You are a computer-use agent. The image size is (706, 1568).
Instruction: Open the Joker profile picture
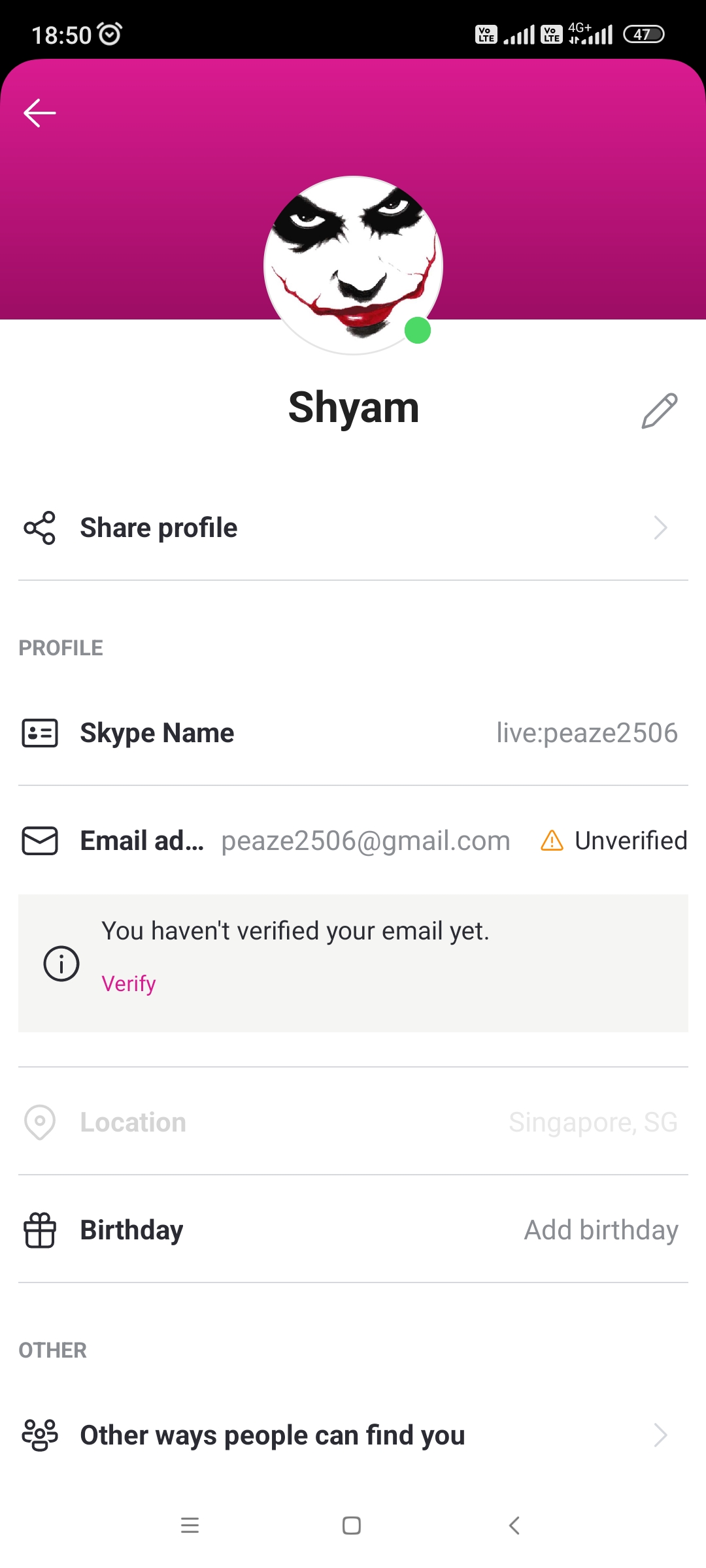pyautogui.click(x=353, y=265)
